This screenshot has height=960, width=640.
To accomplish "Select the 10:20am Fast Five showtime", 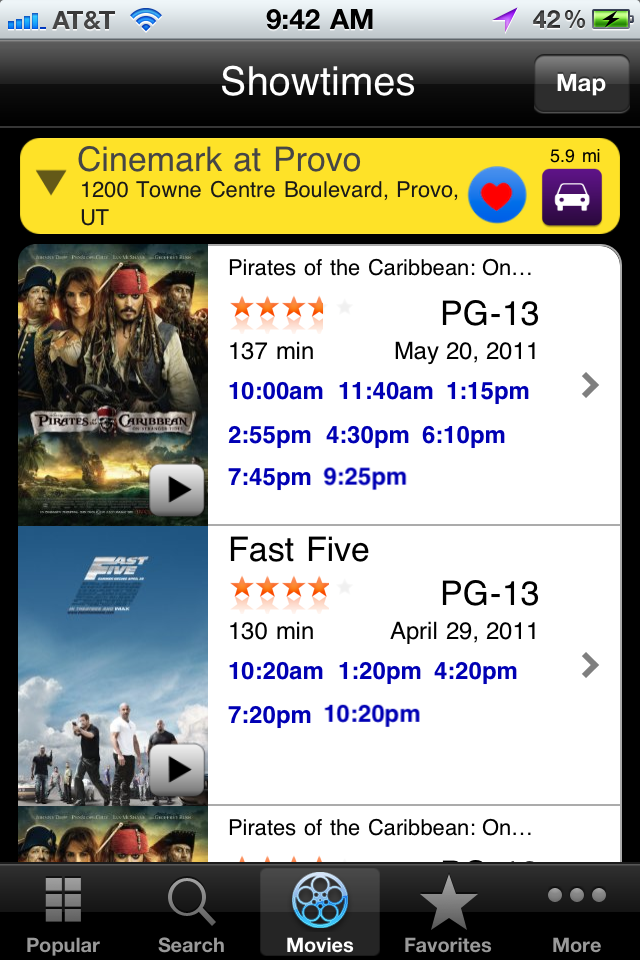I will click(276, 671).
